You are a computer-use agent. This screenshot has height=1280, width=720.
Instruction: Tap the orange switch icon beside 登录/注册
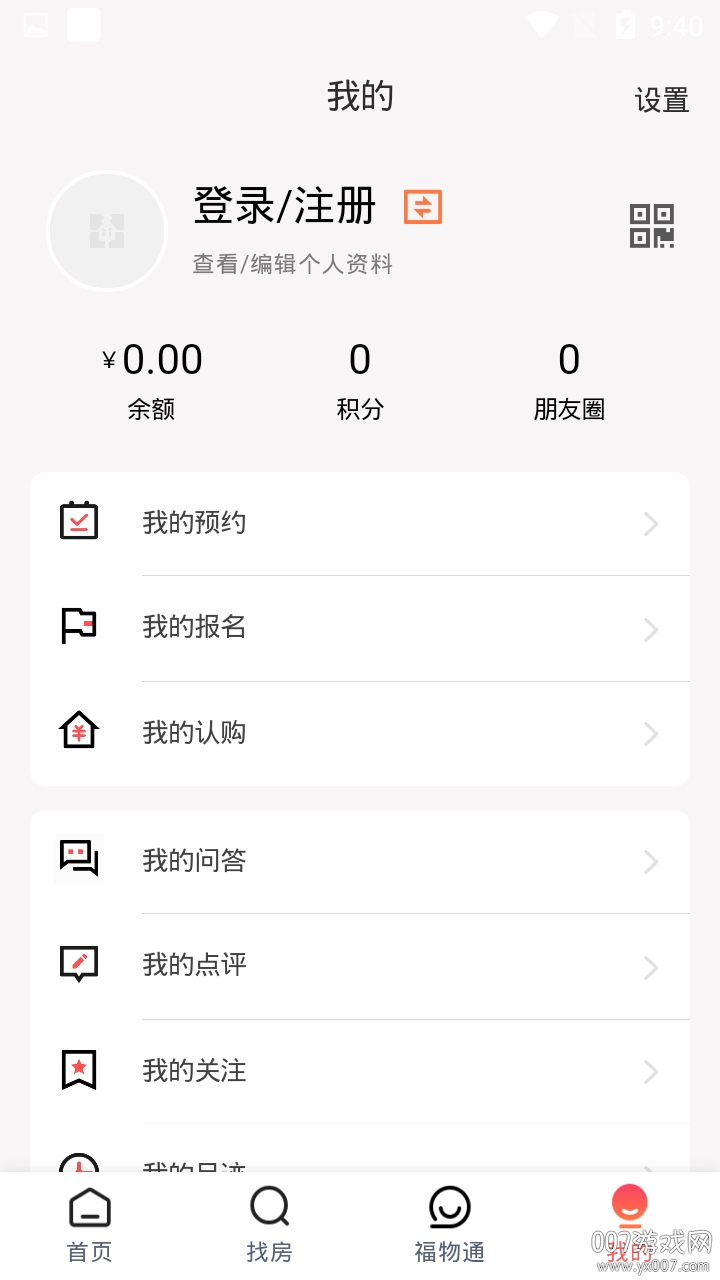tap(423, 207)
